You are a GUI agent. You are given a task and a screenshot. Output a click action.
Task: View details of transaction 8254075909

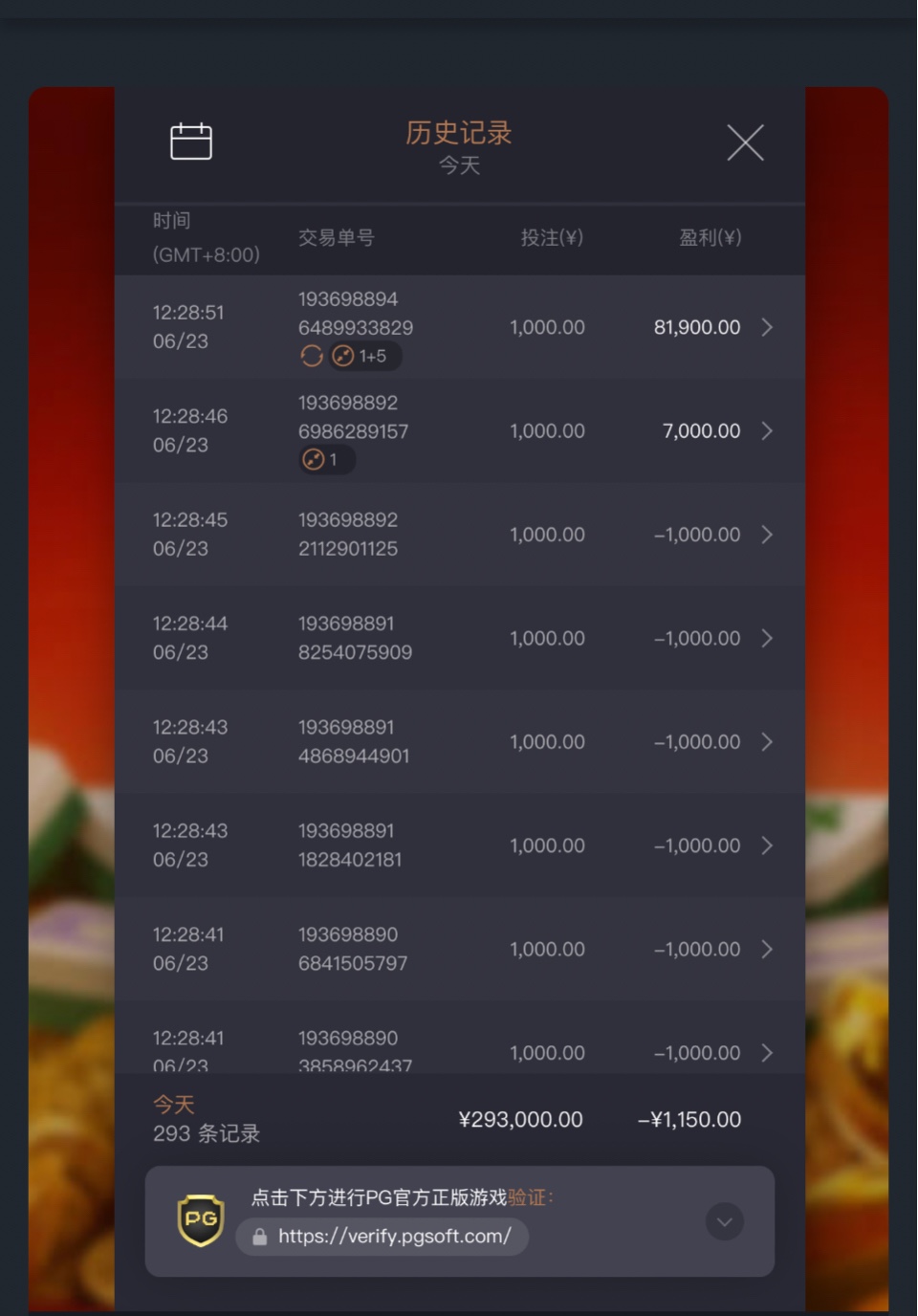(x=766, y=638)
